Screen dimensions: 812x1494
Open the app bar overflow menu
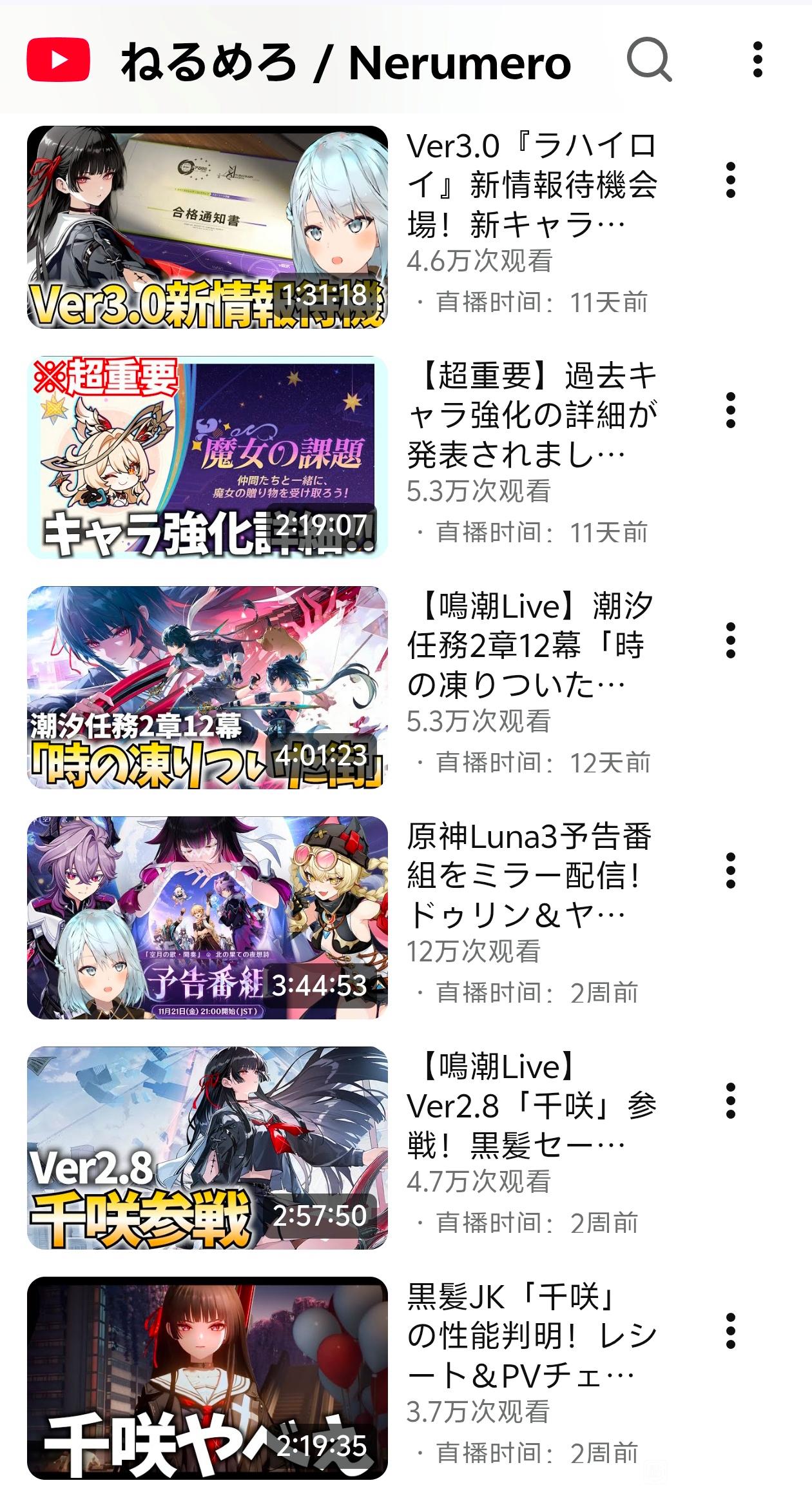[758, 61]
